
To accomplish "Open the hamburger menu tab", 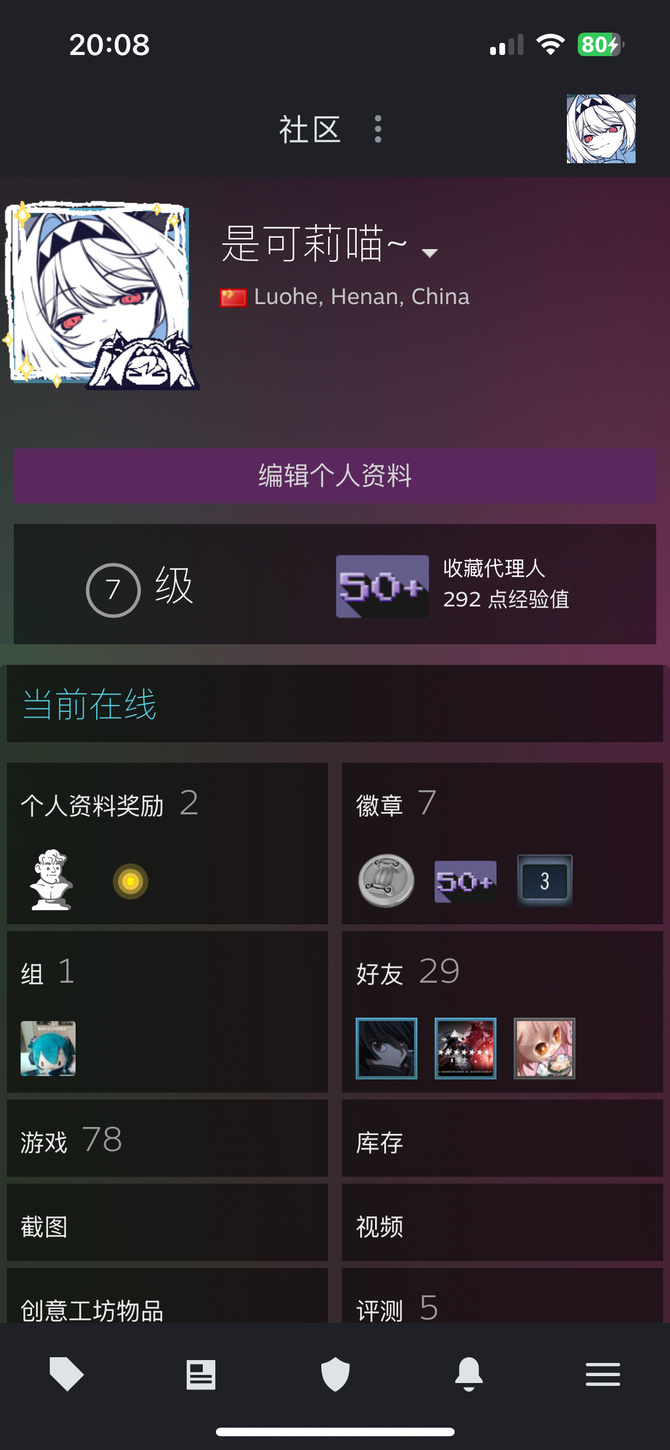I will click(x=603, y=1376).
